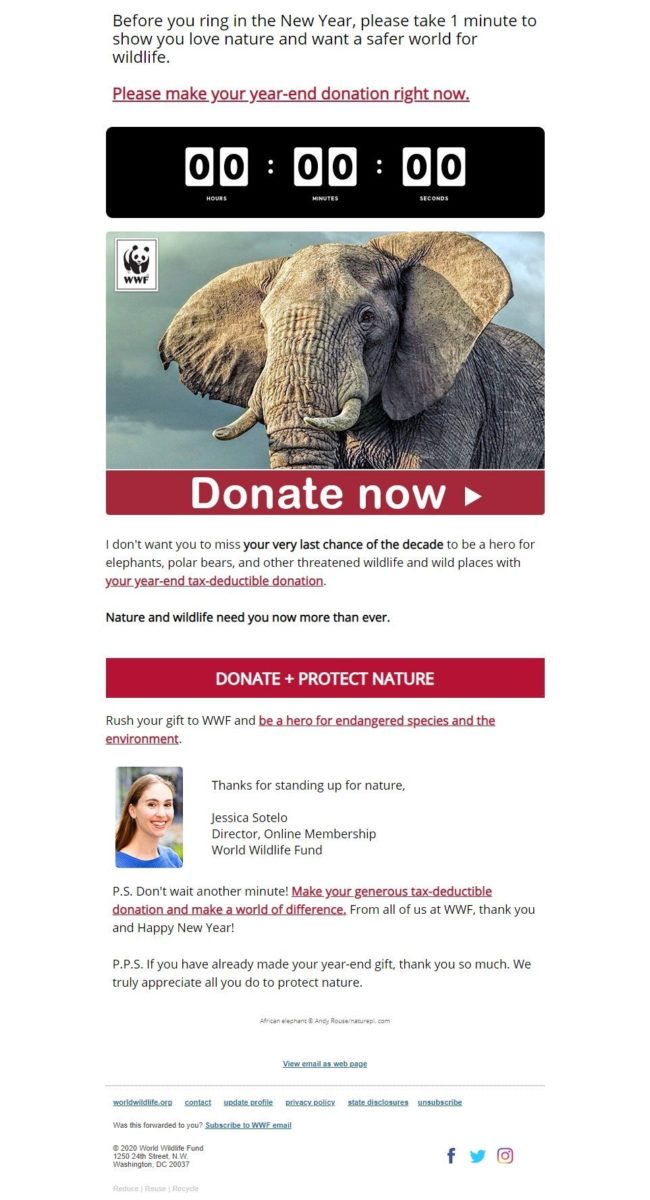This screenshot has width=650, height=1200.
Task: Open the 'Please make your year-end donation' link
Action: pyautogui.click(x=290, y=94)
